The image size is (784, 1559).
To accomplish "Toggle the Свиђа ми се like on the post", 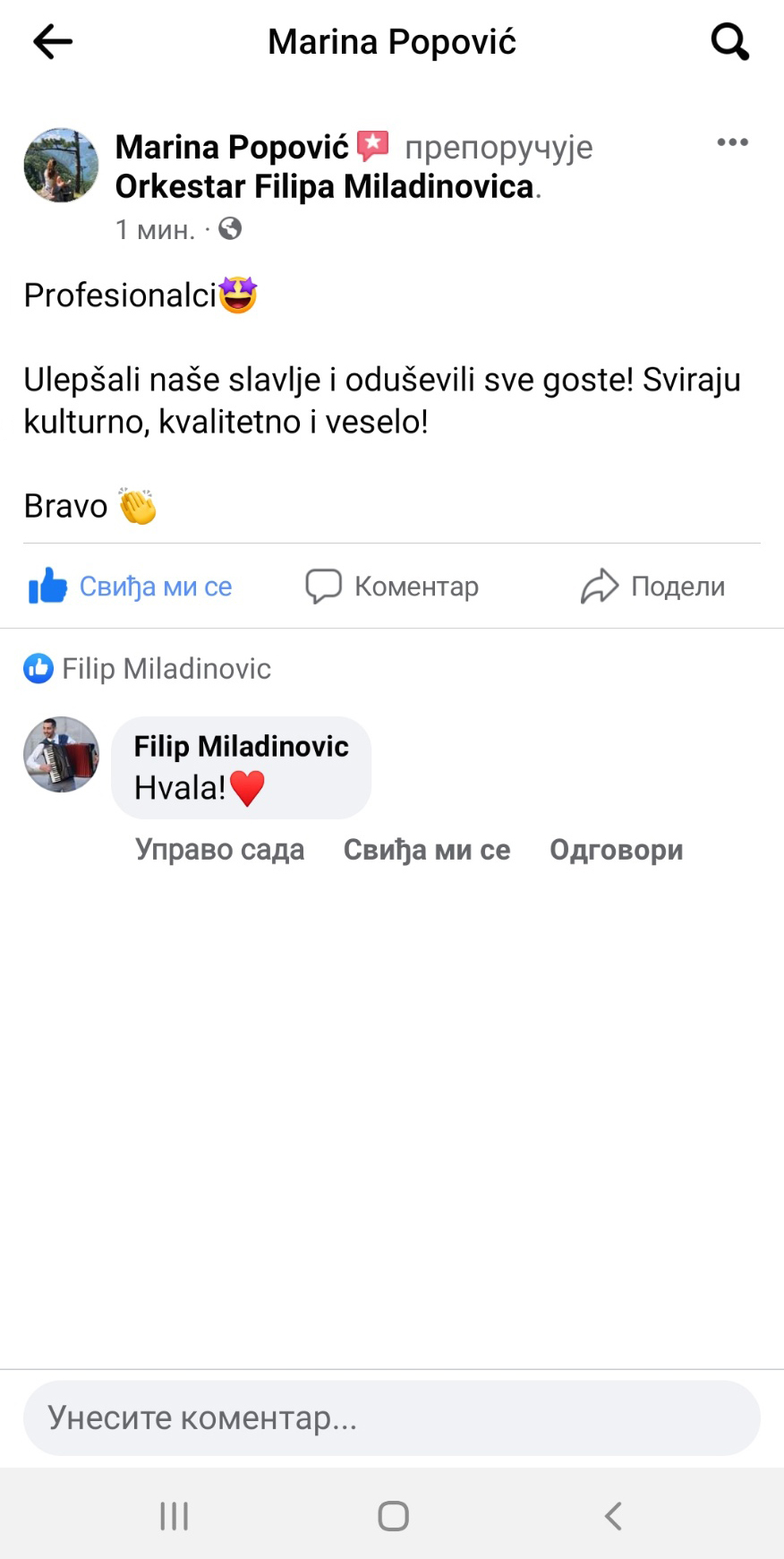I will point(131,587).
